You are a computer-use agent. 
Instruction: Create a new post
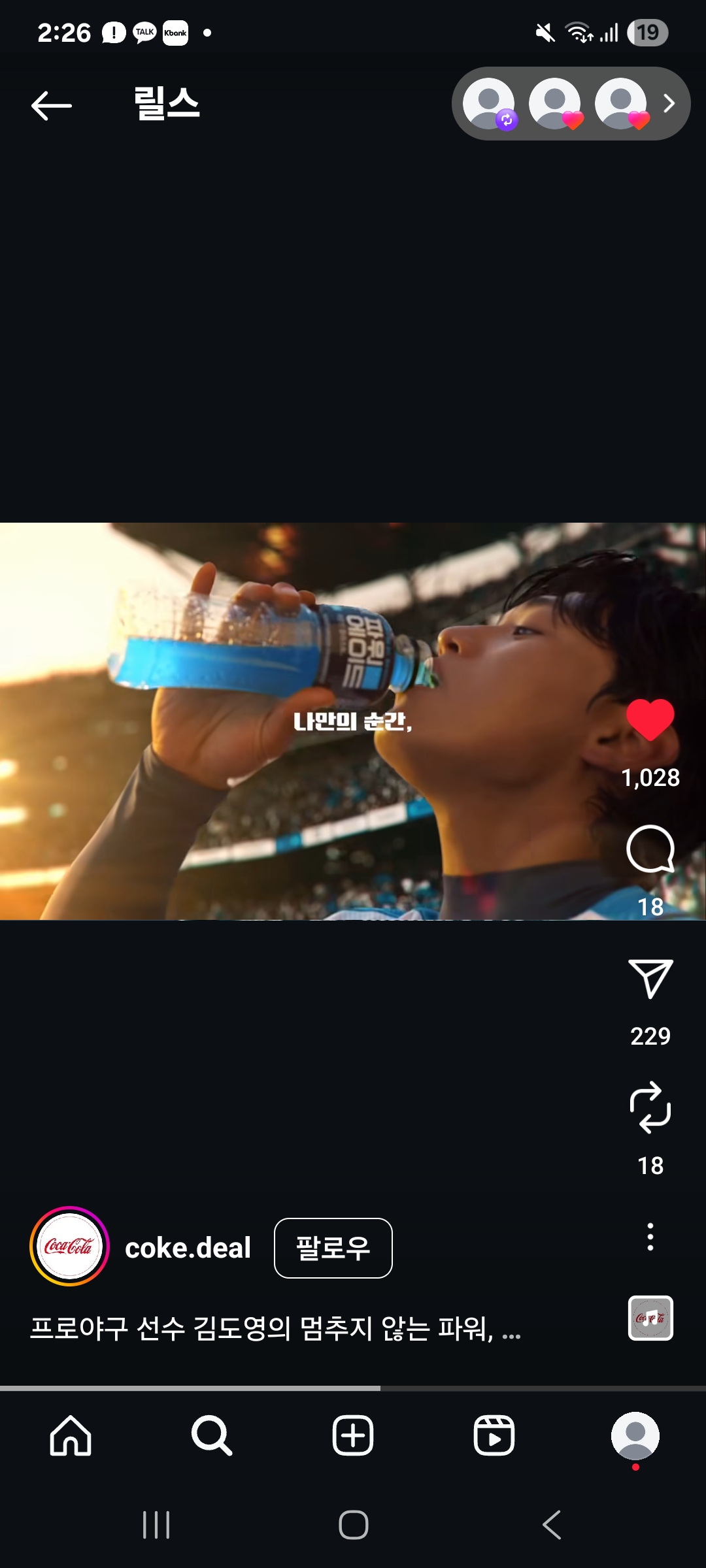tap(353, 1435)
